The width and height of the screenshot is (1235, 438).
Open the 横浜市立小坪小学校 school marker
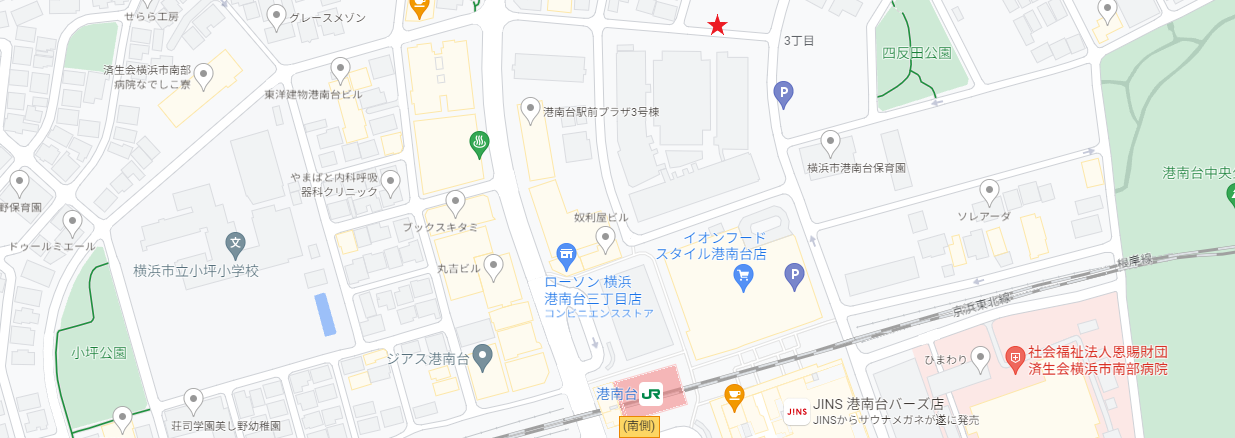click(x=235, y=242)
